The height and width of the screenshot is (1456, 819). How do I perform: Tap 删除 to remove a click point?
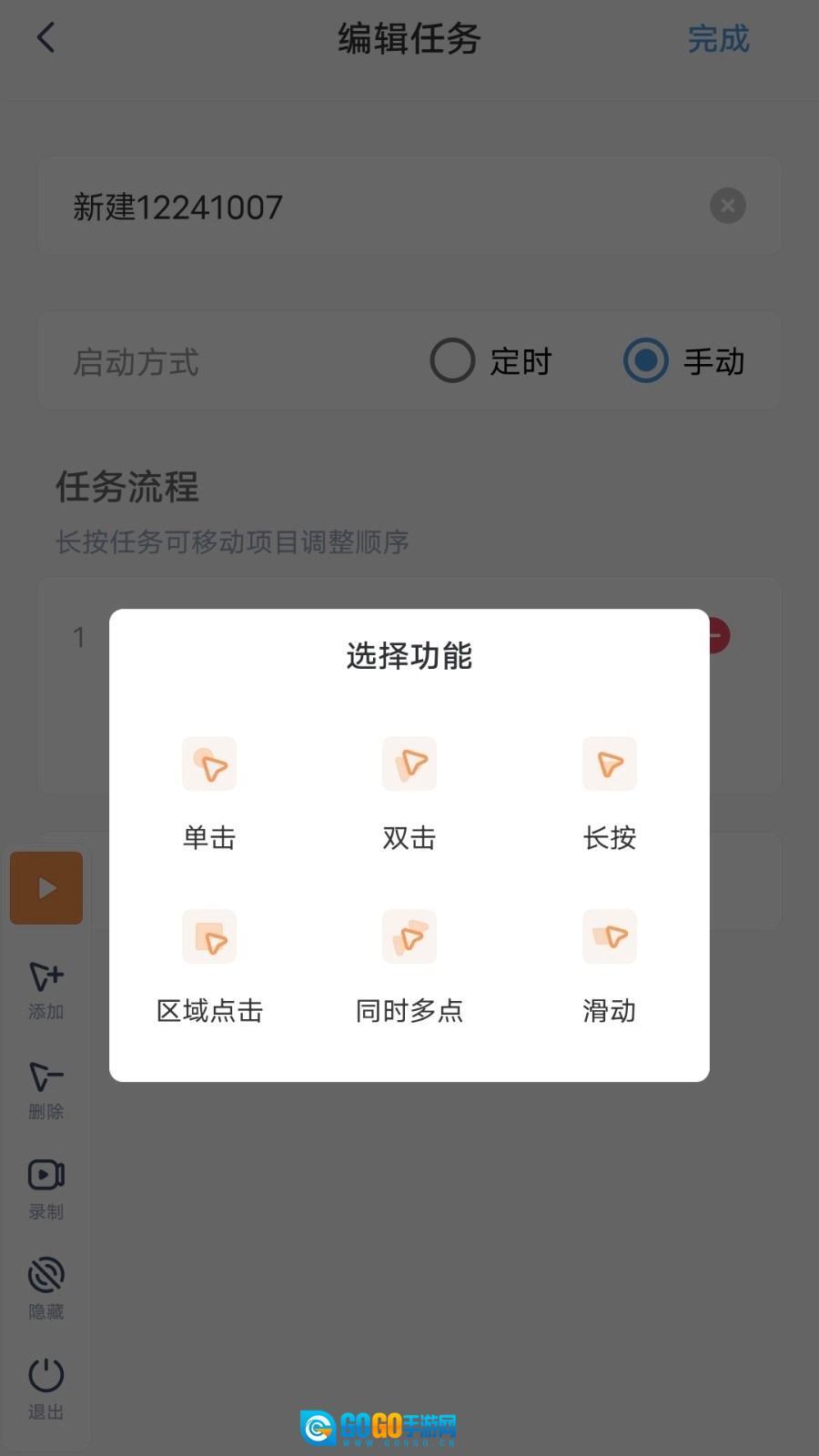coord(46,1089)
